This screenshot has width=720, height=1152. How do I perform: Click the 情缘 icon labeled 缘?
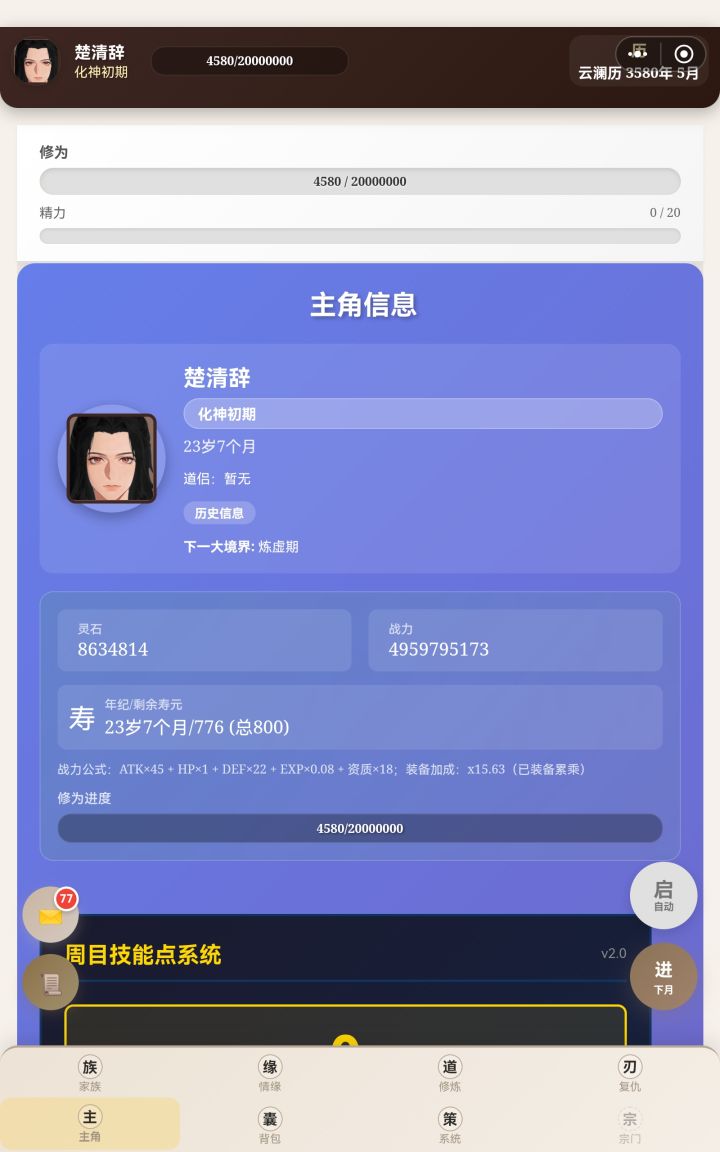[x=269, y=1071]
